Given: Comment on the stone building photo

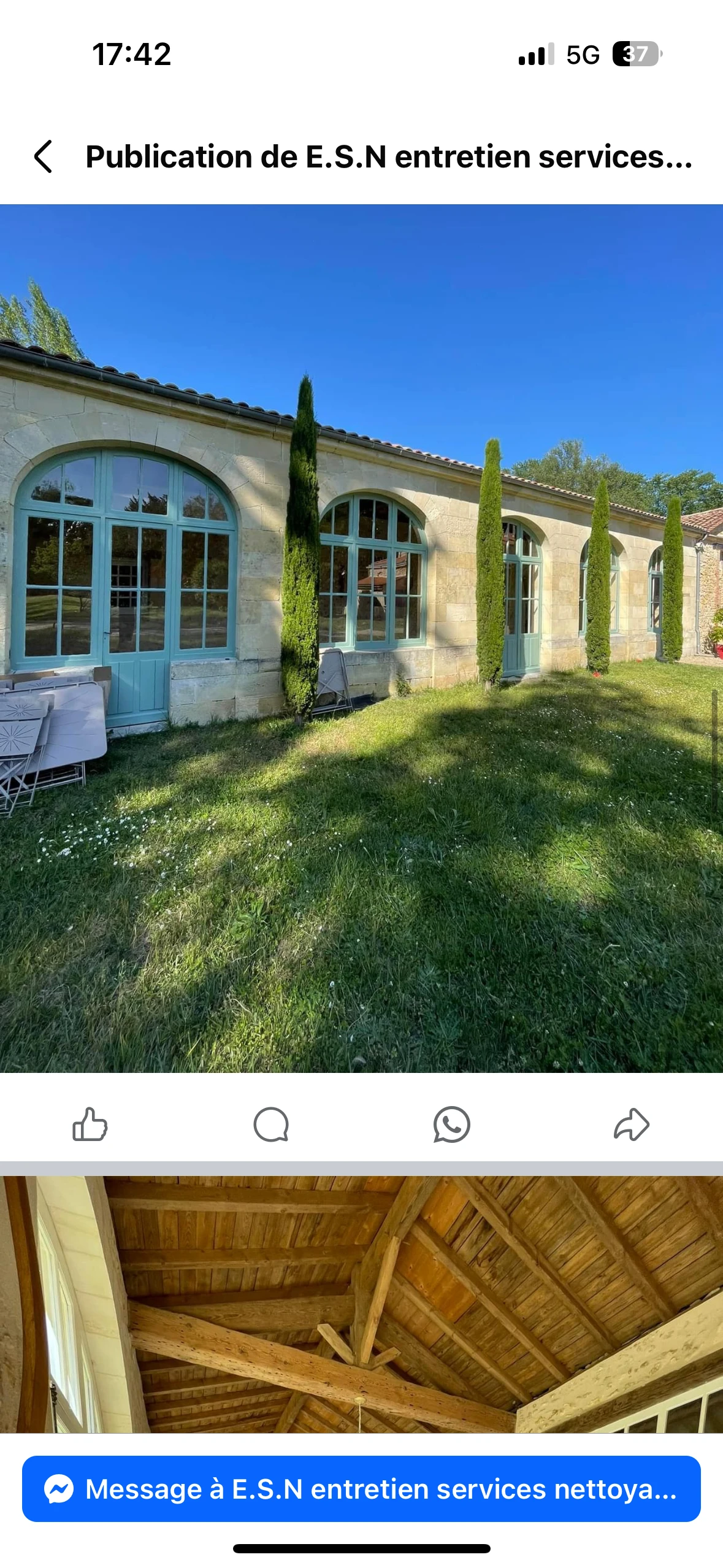Looking at the screenshot, I should [x=271, y=1124].
